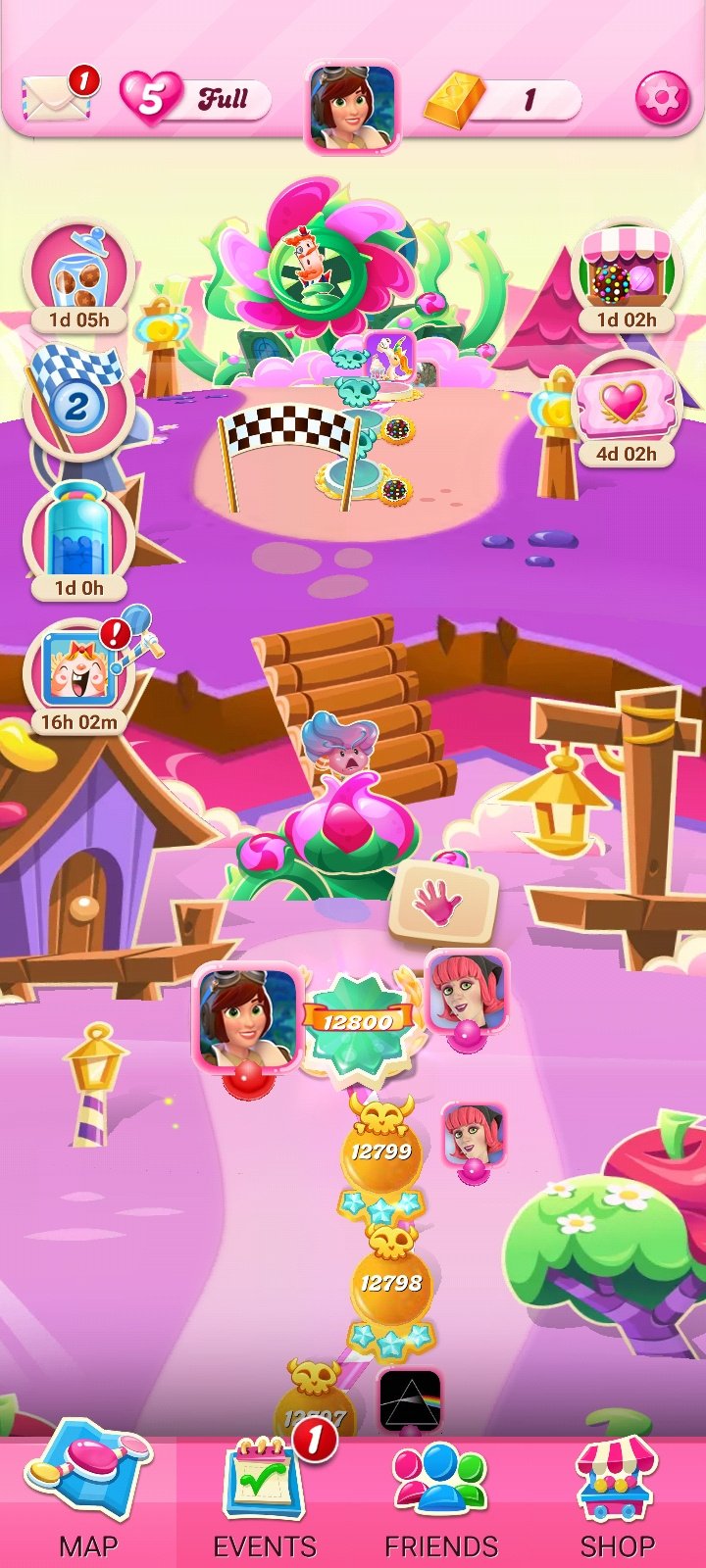Switch to the Shop tab
Screen dimensions: 706x1568
pos(618,1500)
